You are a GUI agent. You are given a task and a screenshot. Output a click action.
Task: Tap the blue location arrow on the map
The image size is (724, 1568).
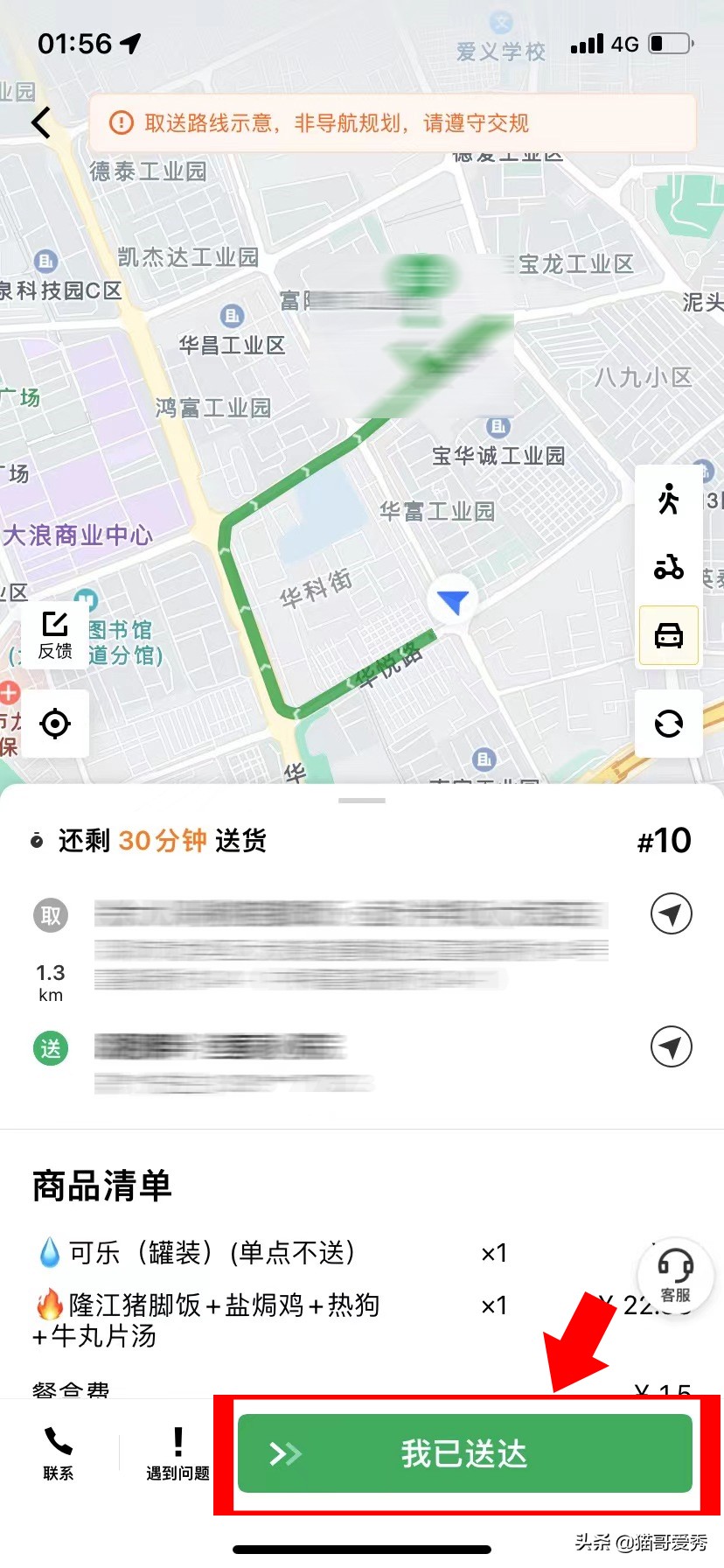454,598
